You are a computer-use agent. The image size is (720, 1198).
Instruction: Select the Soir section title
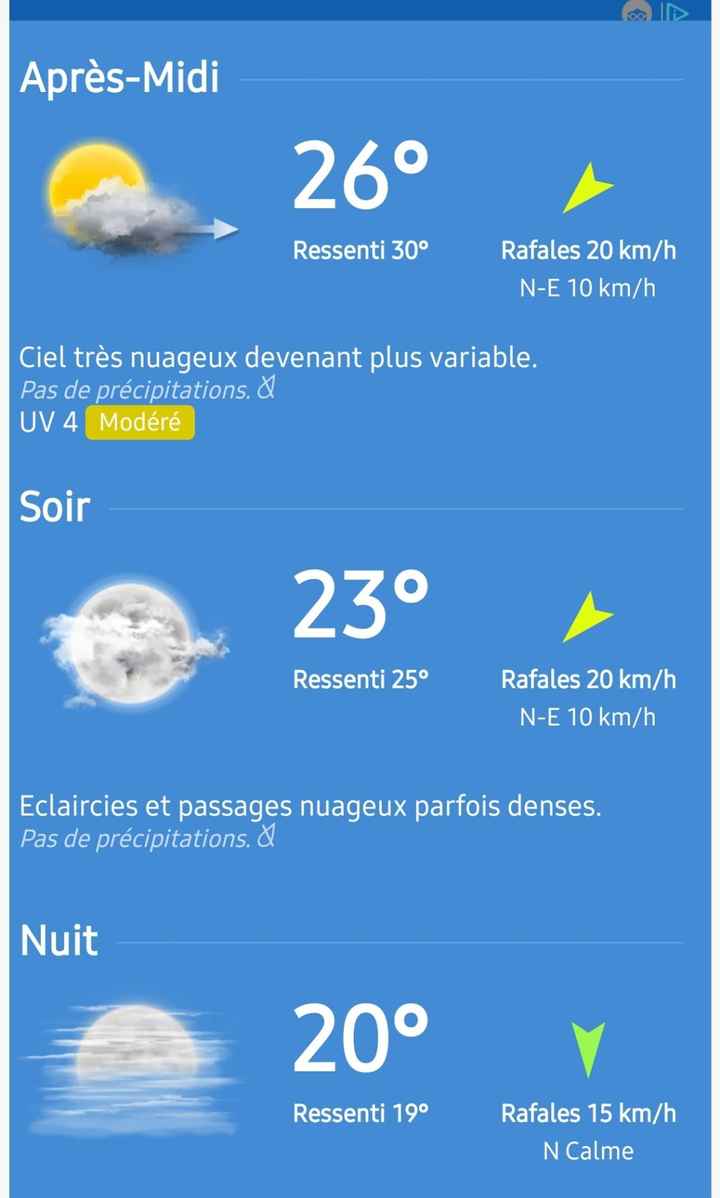pyautogui.click(x=55, y=507)
